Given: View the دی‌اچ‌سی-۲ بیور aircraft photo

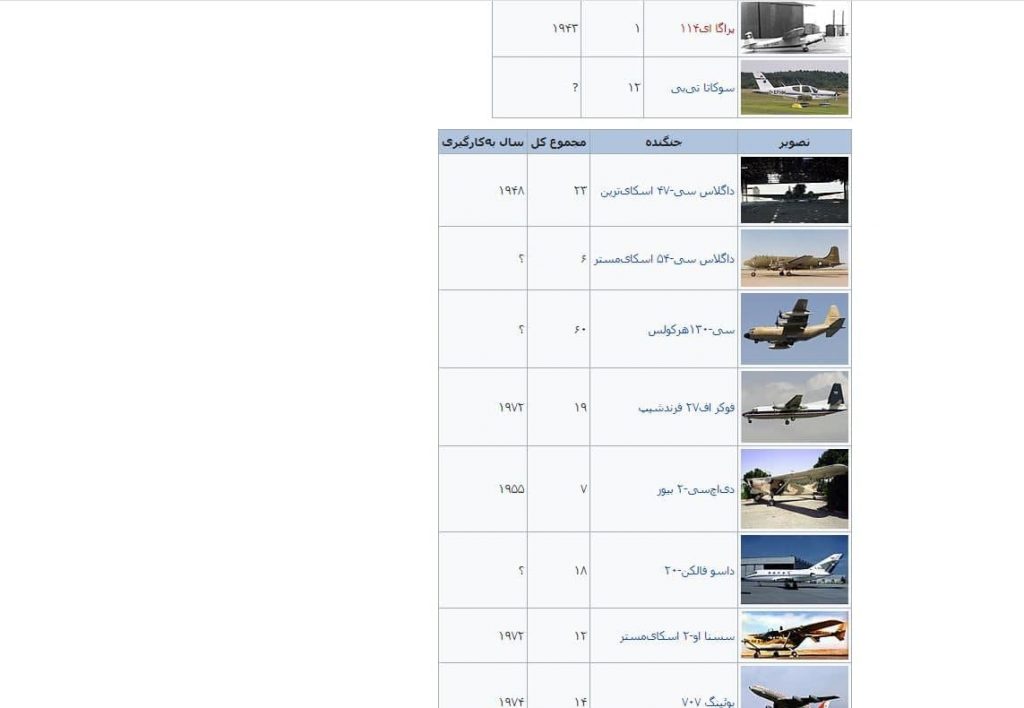Looking at the screenshot, I should [794, 489].
